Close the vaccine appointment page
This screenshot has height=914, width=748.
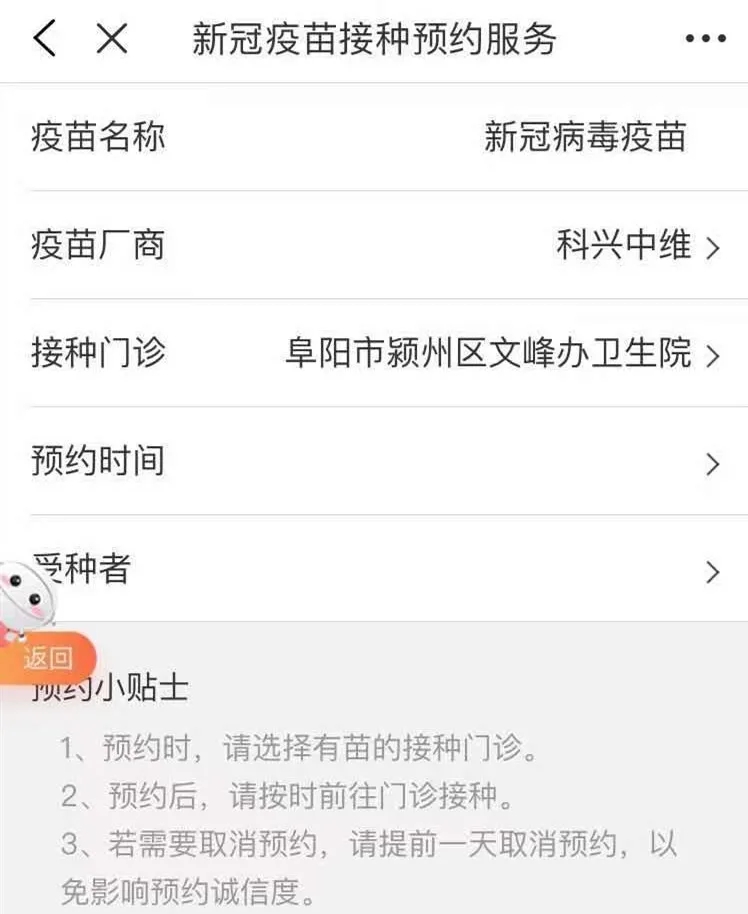(x=111, y=40)
